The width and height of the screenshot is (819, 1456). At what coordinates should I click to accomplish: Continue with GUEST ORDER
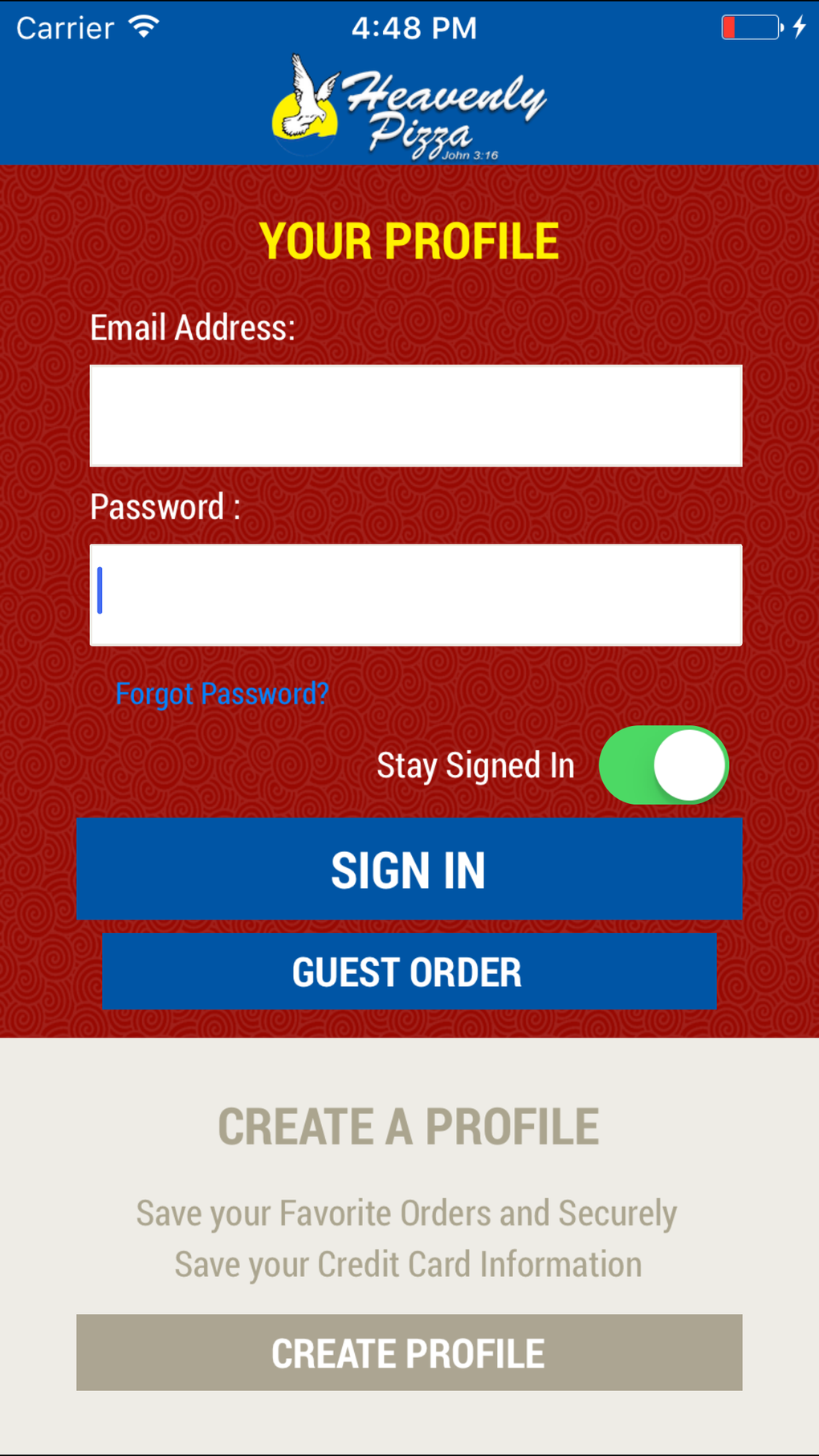click(x=409, y=971)
